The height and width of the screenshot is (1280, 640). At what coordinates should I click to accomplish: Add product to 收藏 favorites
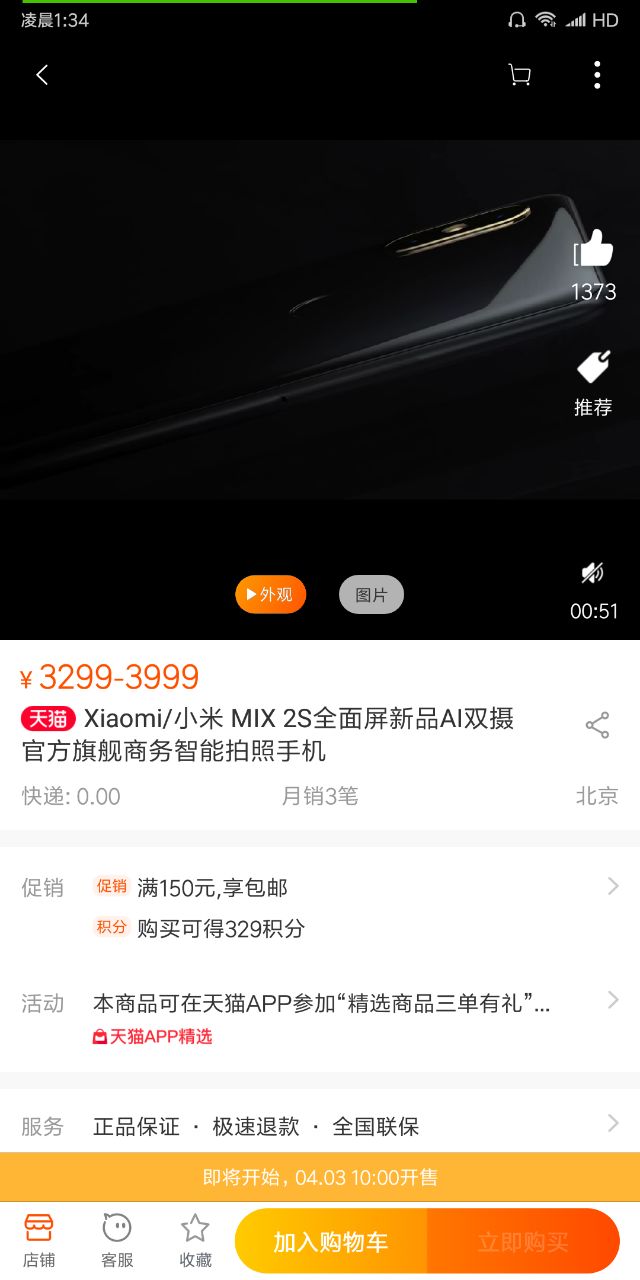click(195, 1240)
